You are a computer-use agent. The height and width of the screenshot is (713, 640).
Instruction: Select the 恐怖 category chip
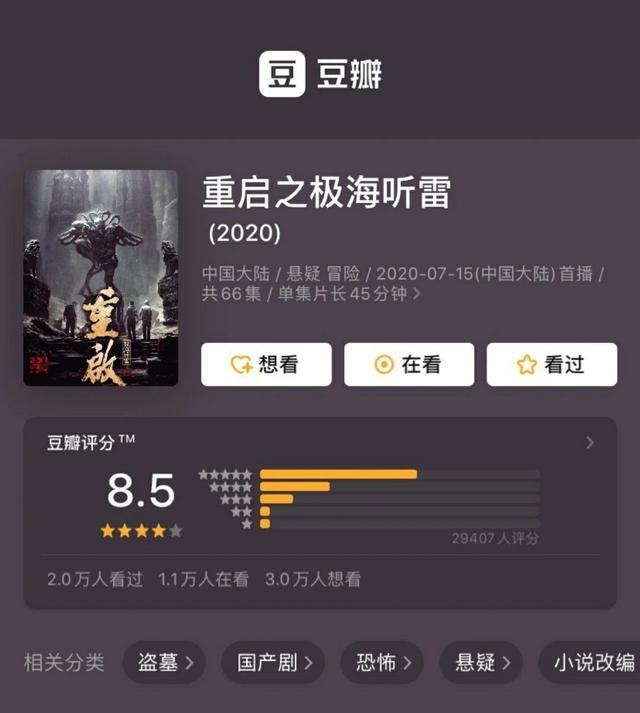[383, 662]
